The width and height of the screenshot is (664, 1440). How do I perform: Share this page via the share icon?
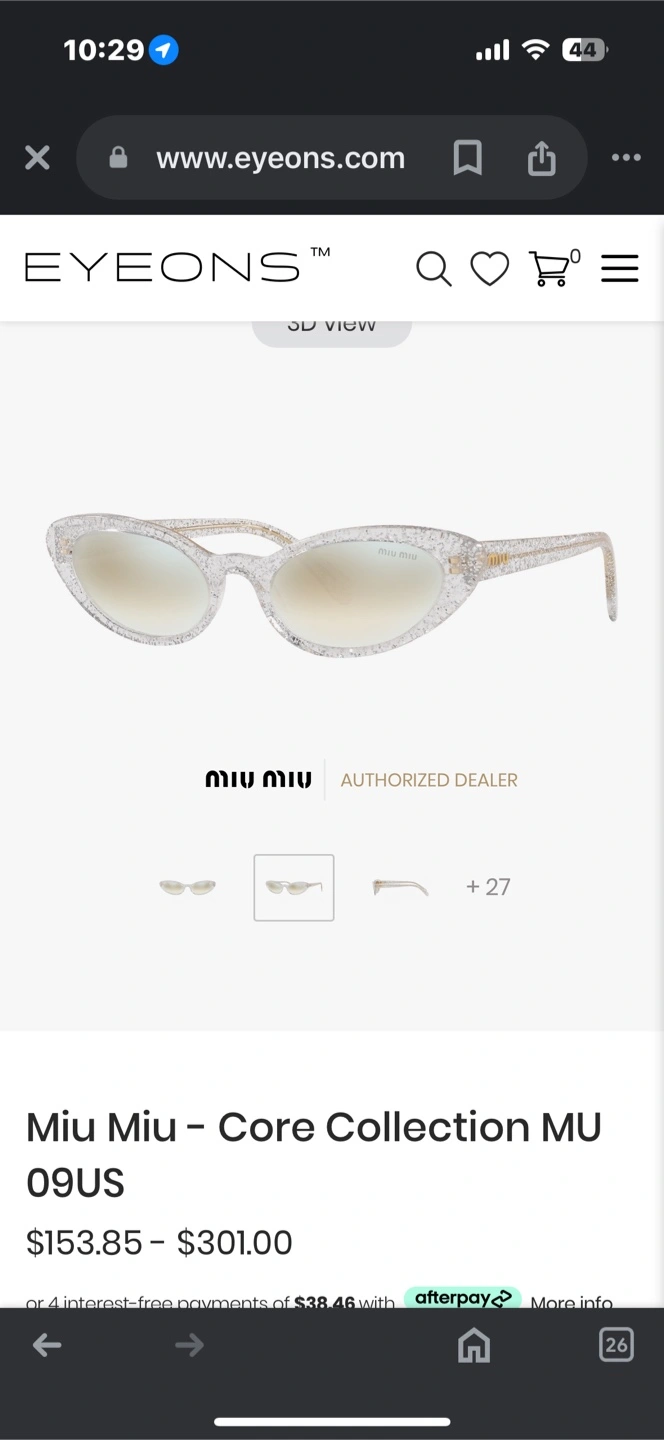541,157
